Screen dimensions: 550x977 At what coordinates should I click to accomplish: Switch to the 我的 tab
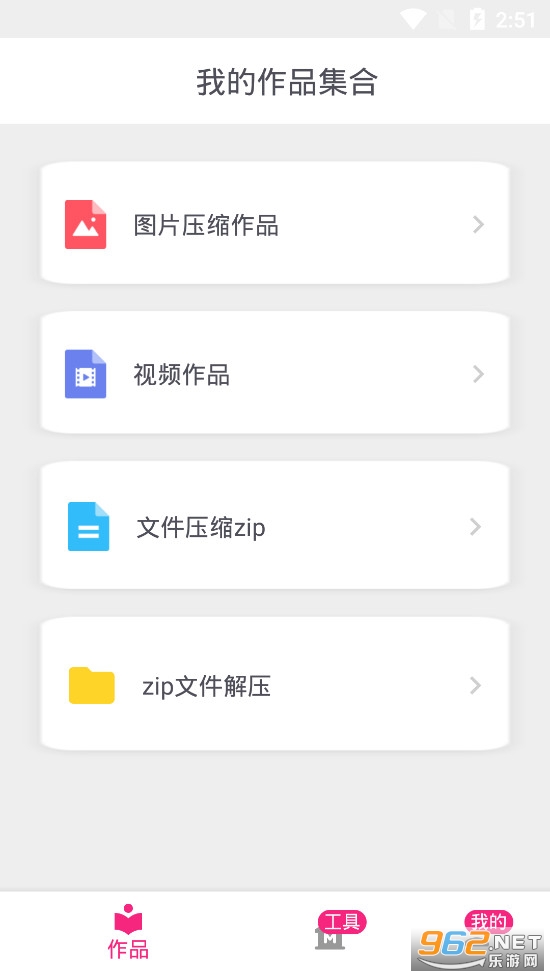pos(489,921)
